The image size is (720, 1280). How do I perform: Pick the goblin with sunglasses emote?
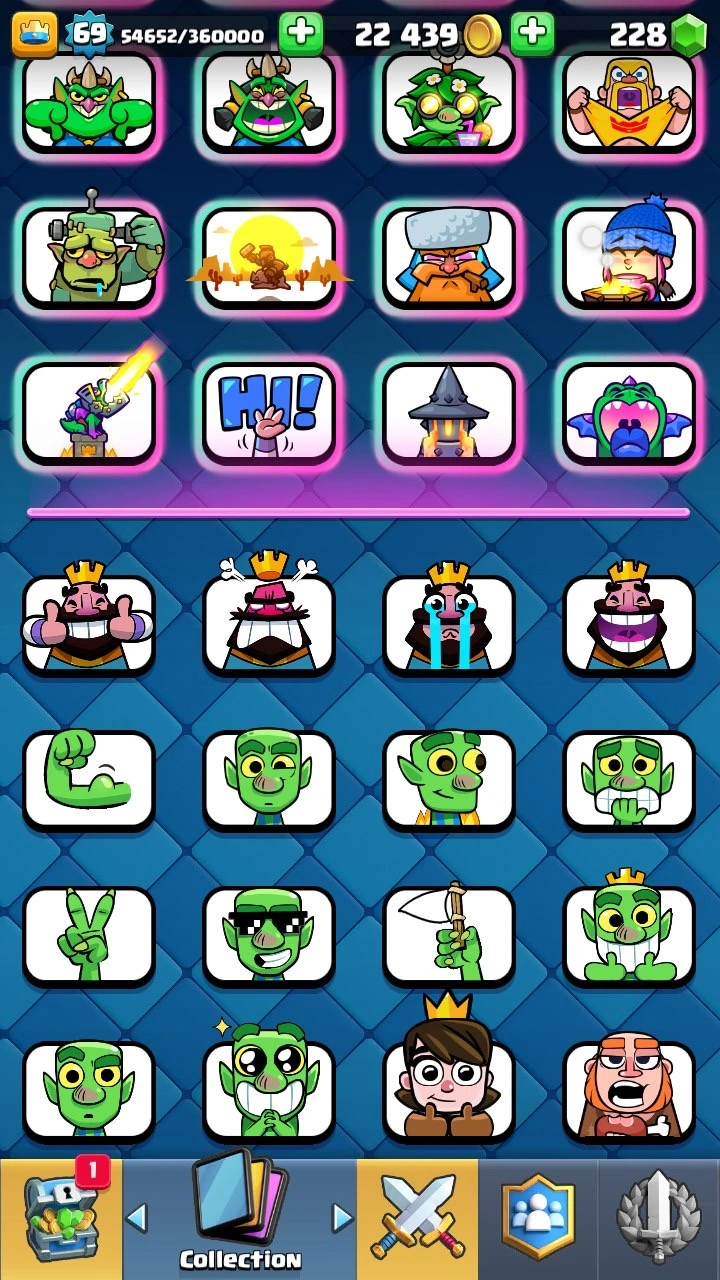269,936
